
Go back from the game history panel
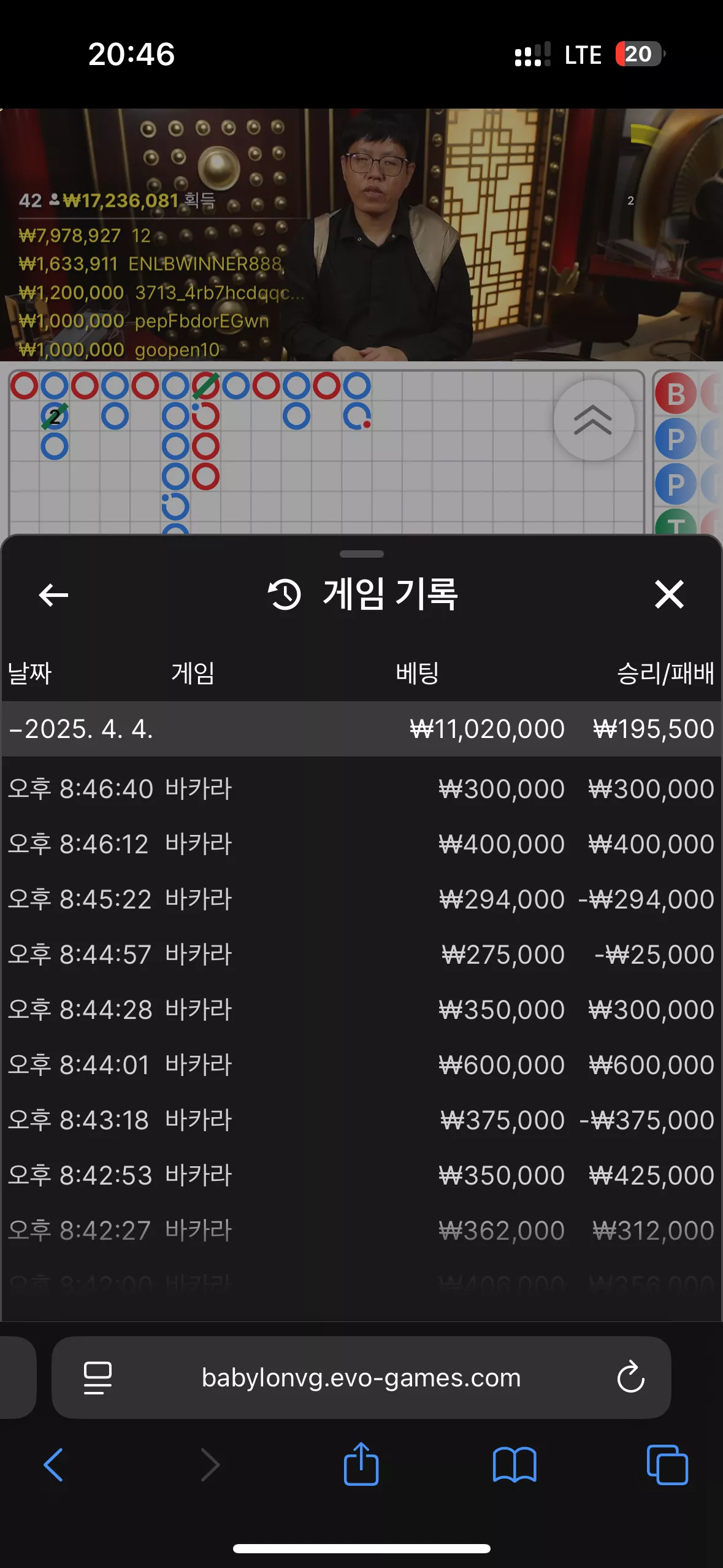[53, 594]
